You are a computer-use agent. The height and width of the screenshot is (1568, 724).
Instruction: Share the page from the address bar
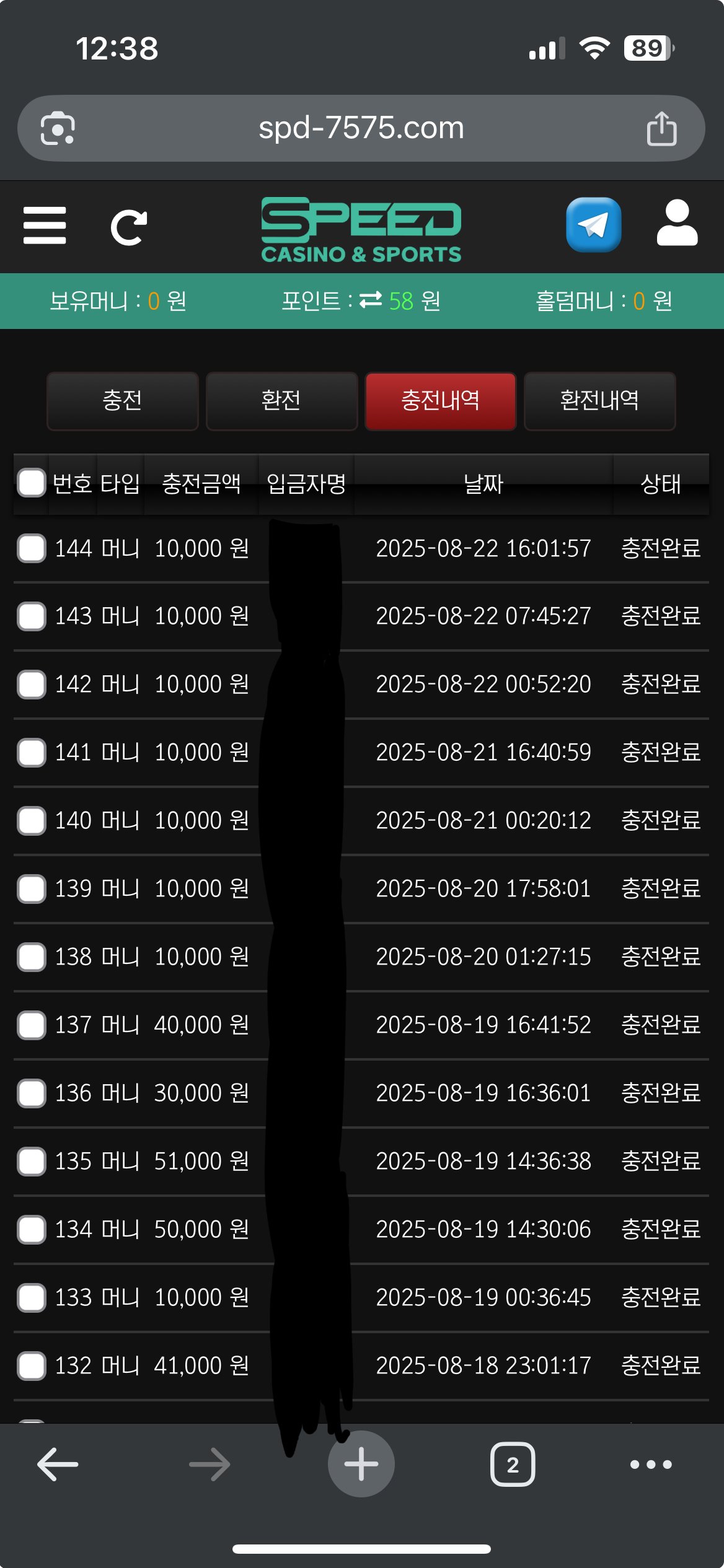point(661,129)
